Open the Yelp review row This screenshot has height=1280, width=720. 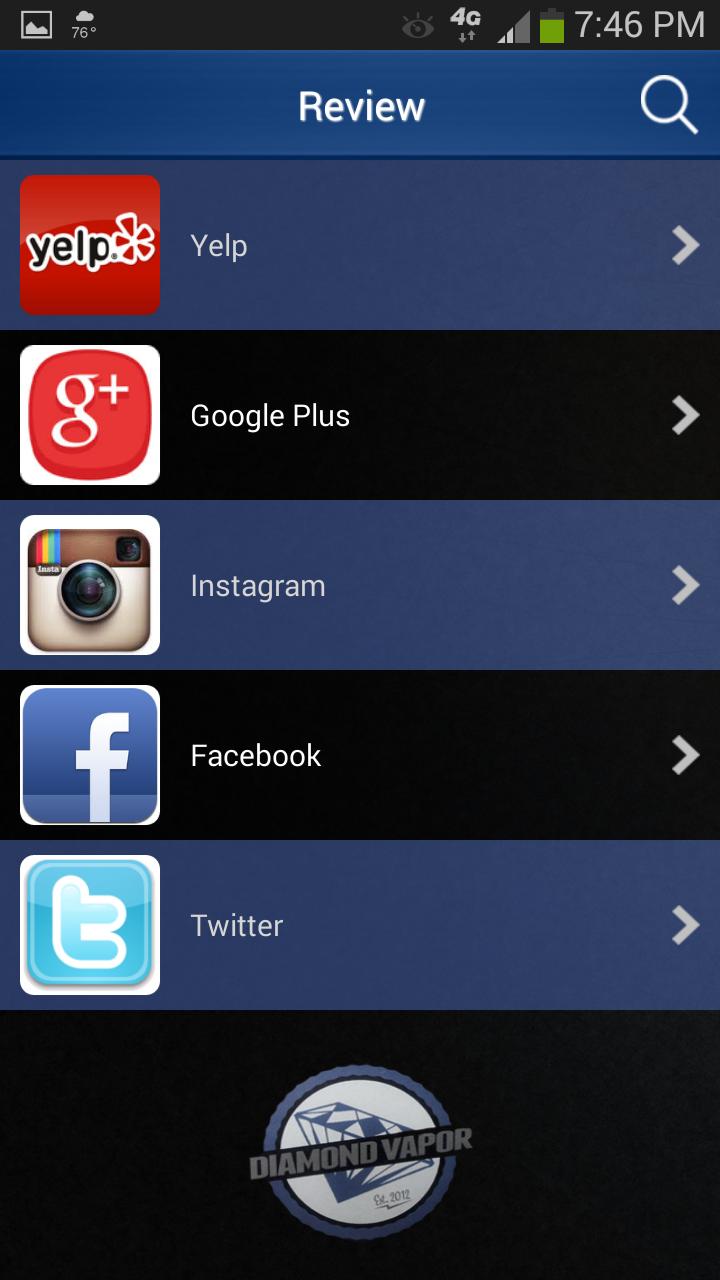[x=360, y=245]
